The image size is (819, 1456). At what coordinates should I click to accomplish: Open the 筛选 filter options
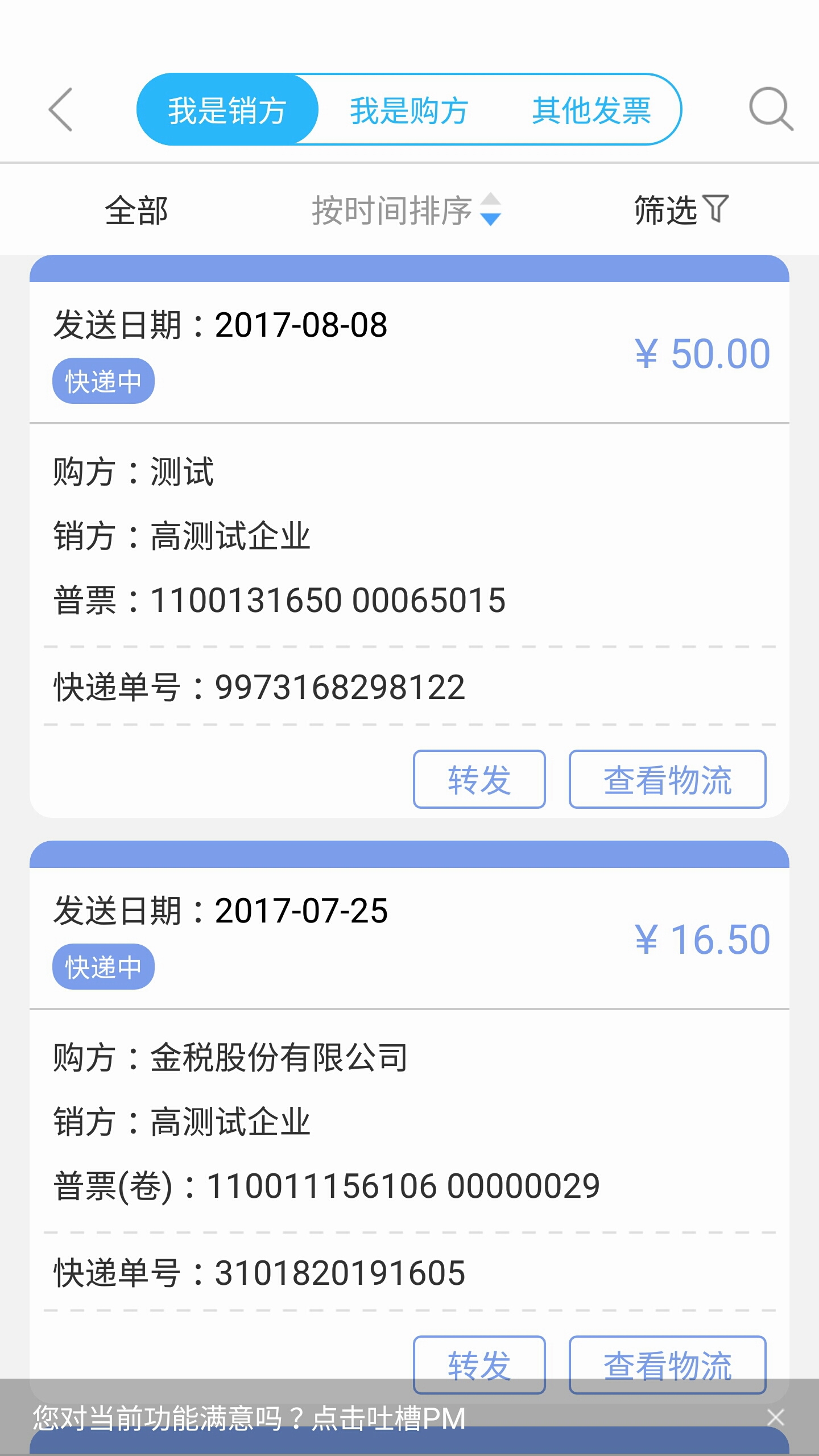tap(681, 210)
